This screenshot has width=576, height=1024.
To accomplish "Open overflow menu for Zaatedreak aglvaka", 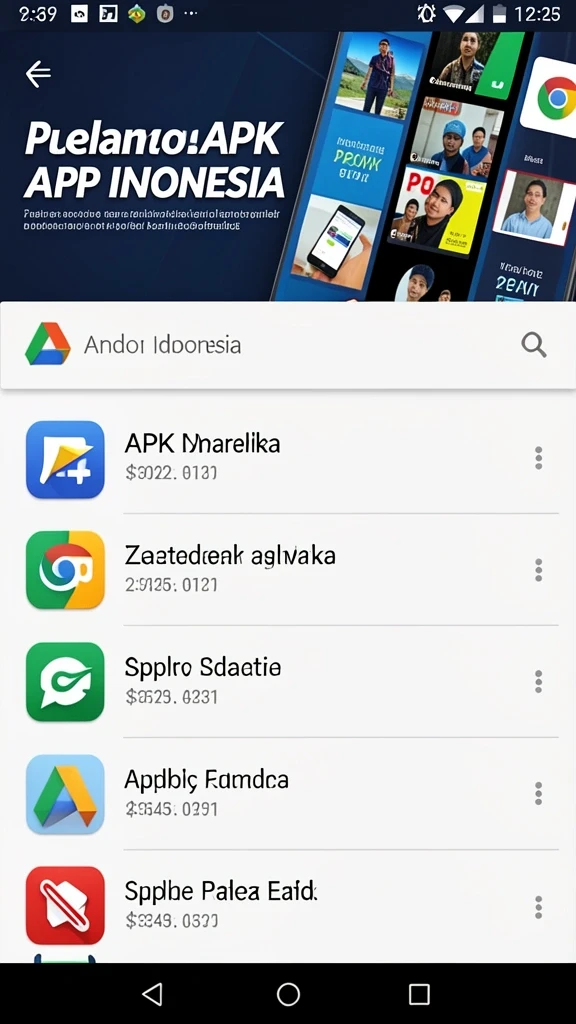I will tap(538, 570).
